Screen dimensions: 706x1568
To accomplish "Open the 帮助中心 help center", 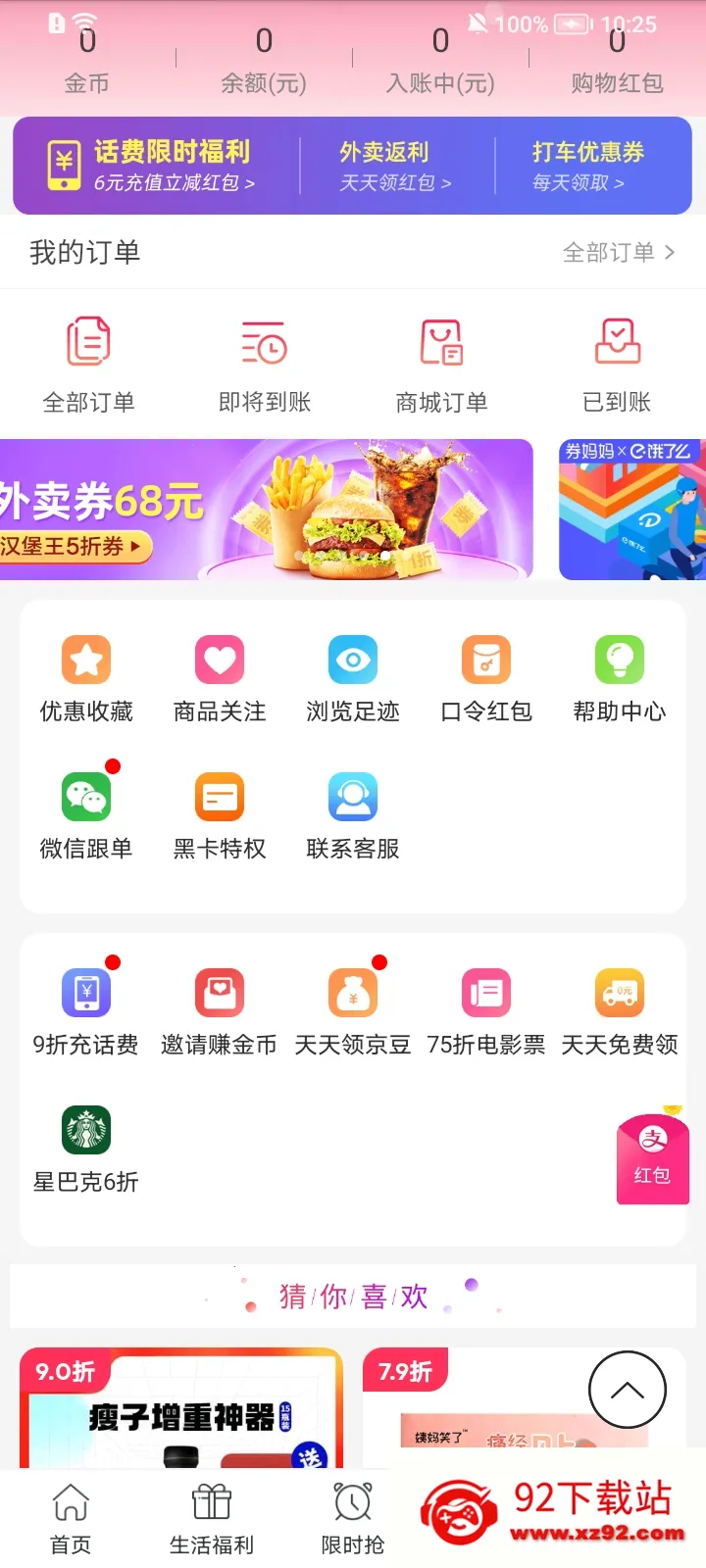I will (x=620, y=676).
